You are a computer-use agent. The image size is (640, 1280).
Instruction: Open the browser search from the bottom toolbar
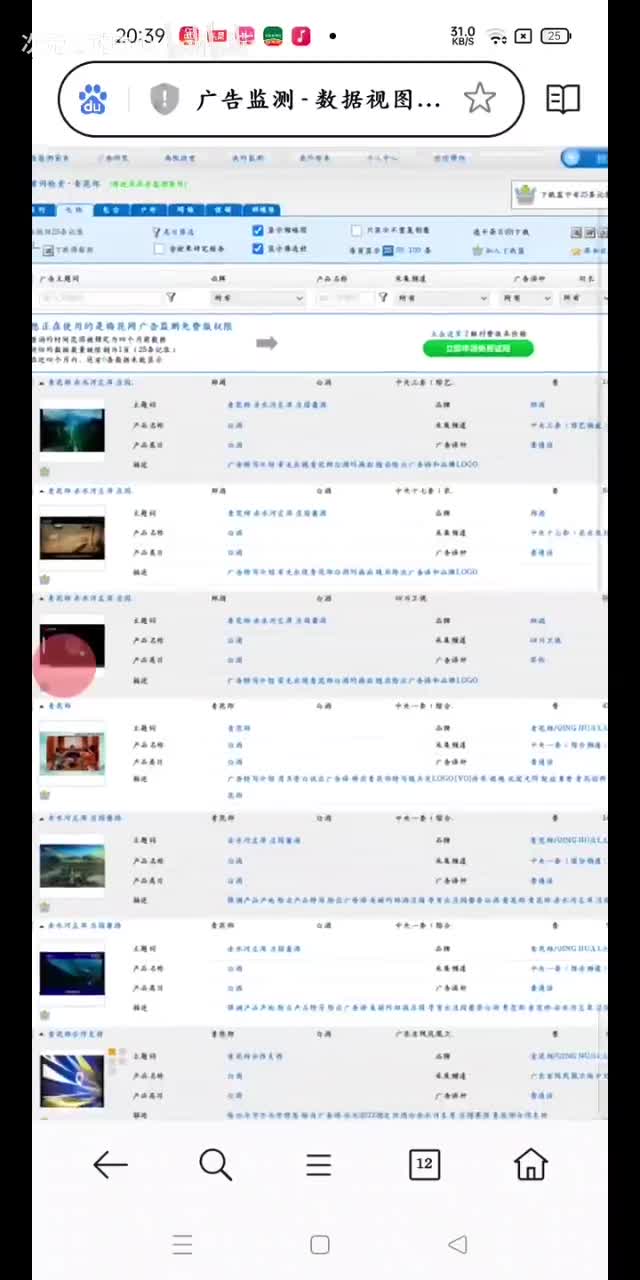point(215,1164)
